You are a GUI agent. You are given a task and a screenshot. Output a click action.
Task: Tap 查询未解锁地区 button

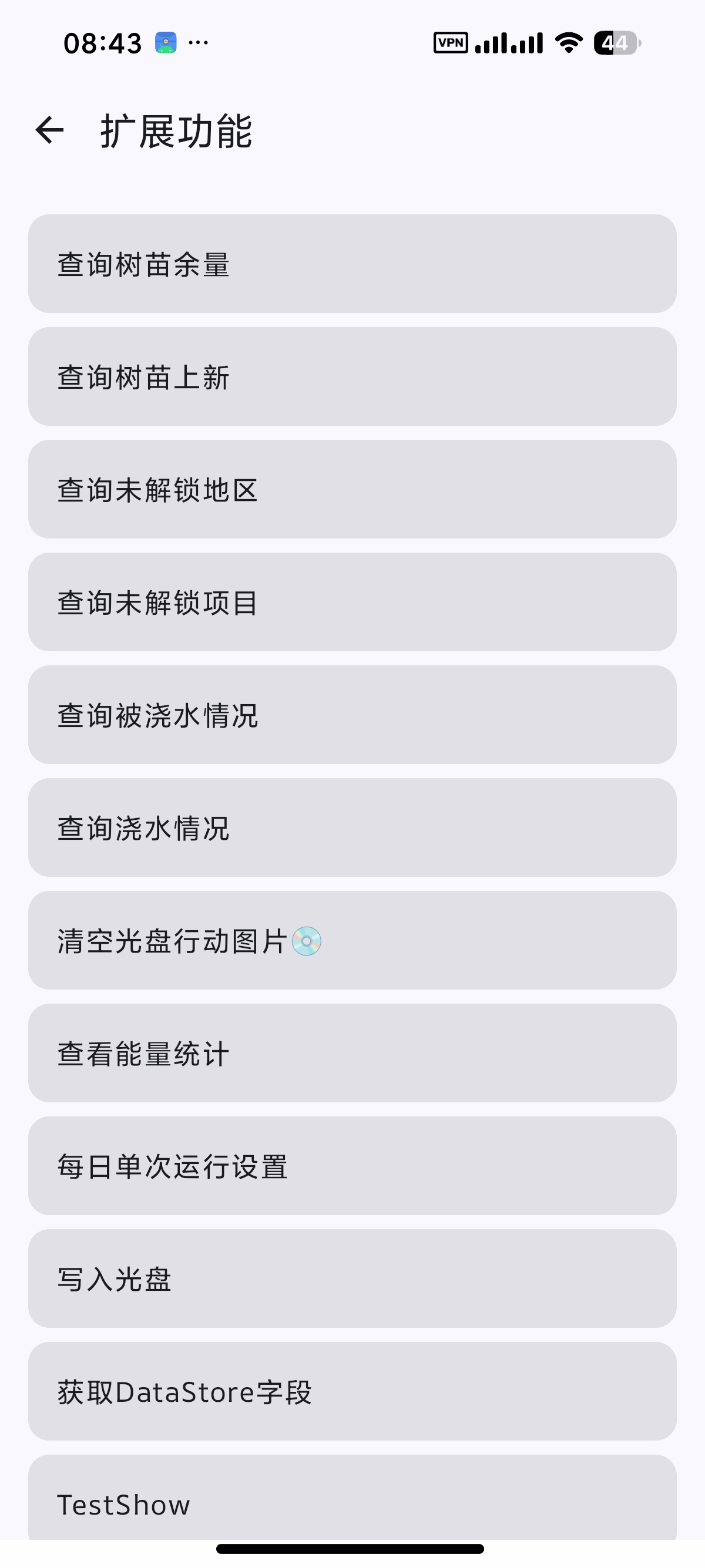point(352,489)
